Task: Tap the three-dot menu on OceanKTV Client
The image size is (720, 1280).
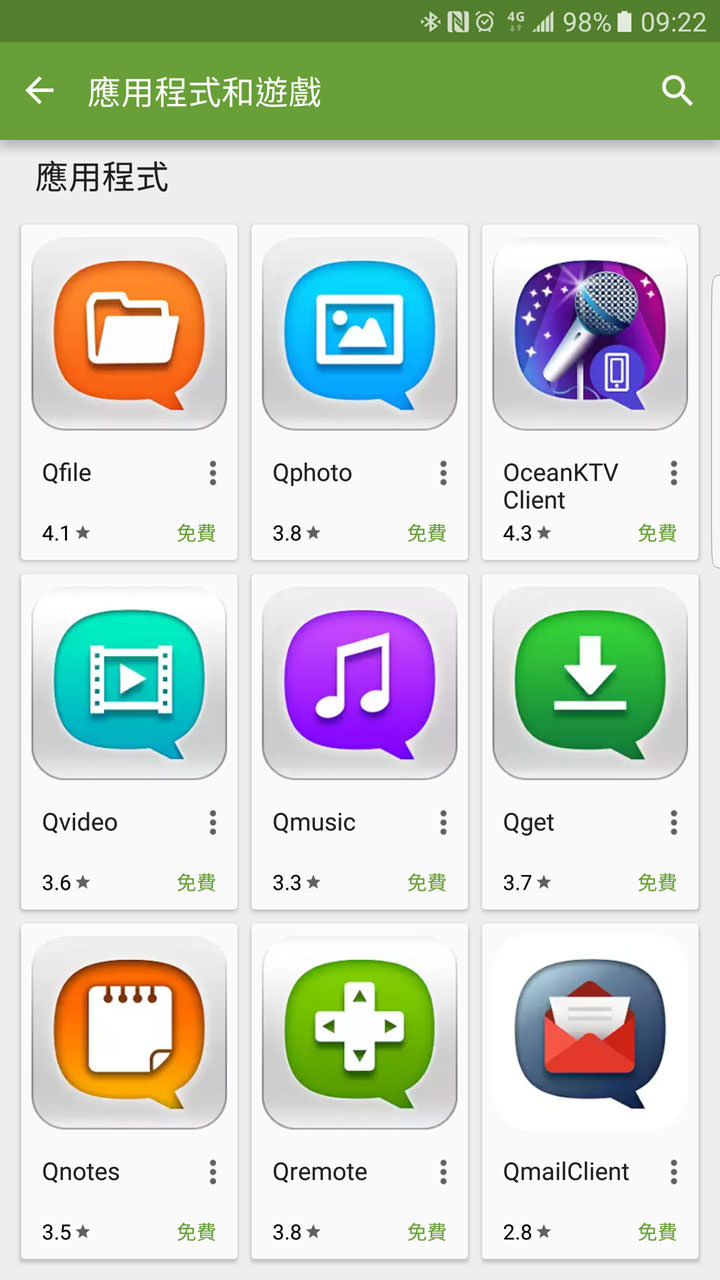Action: [674, 473]
